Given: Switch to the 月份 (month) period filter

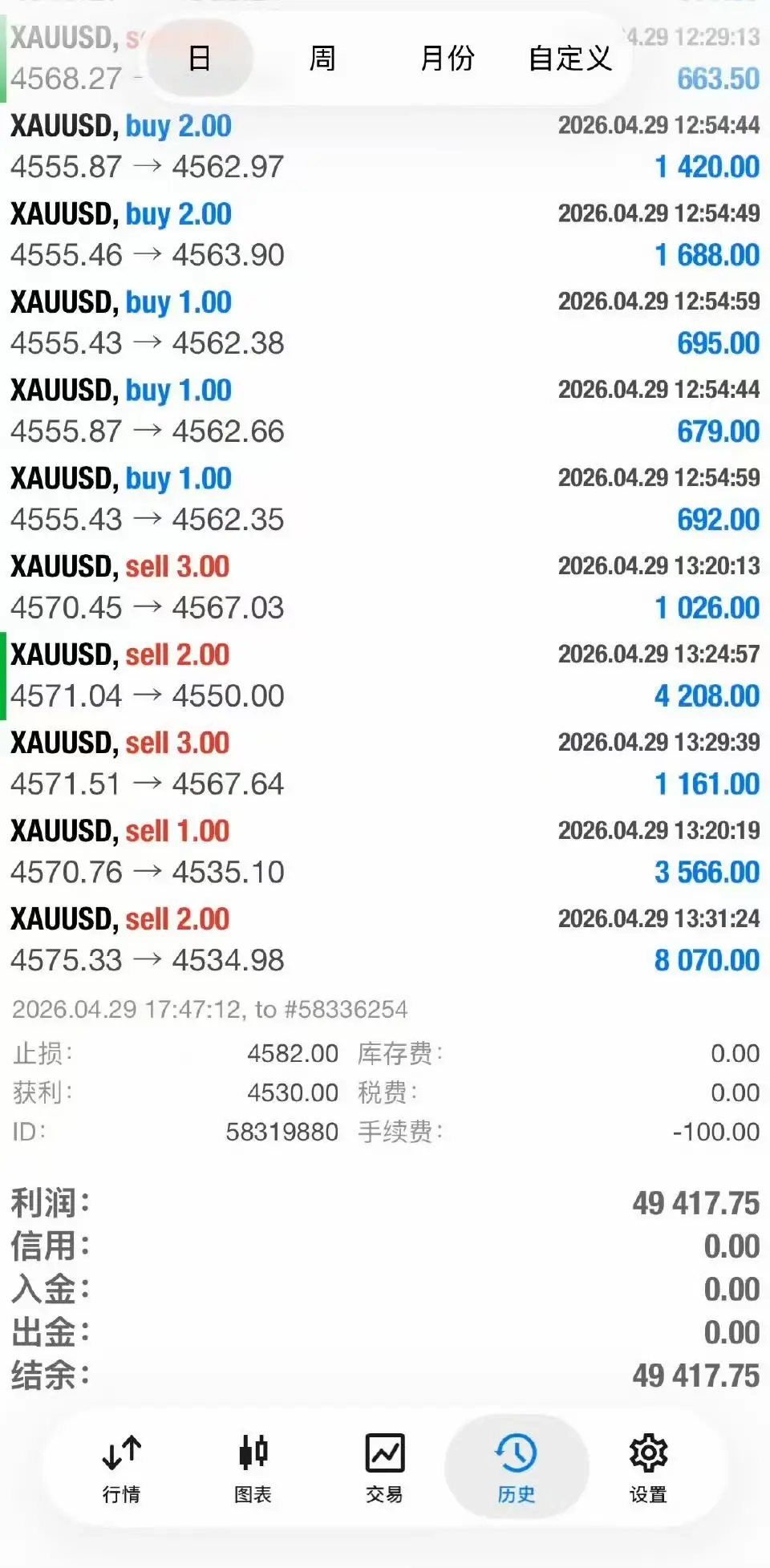Looking at the screenshot, I should tap(447, 59).
